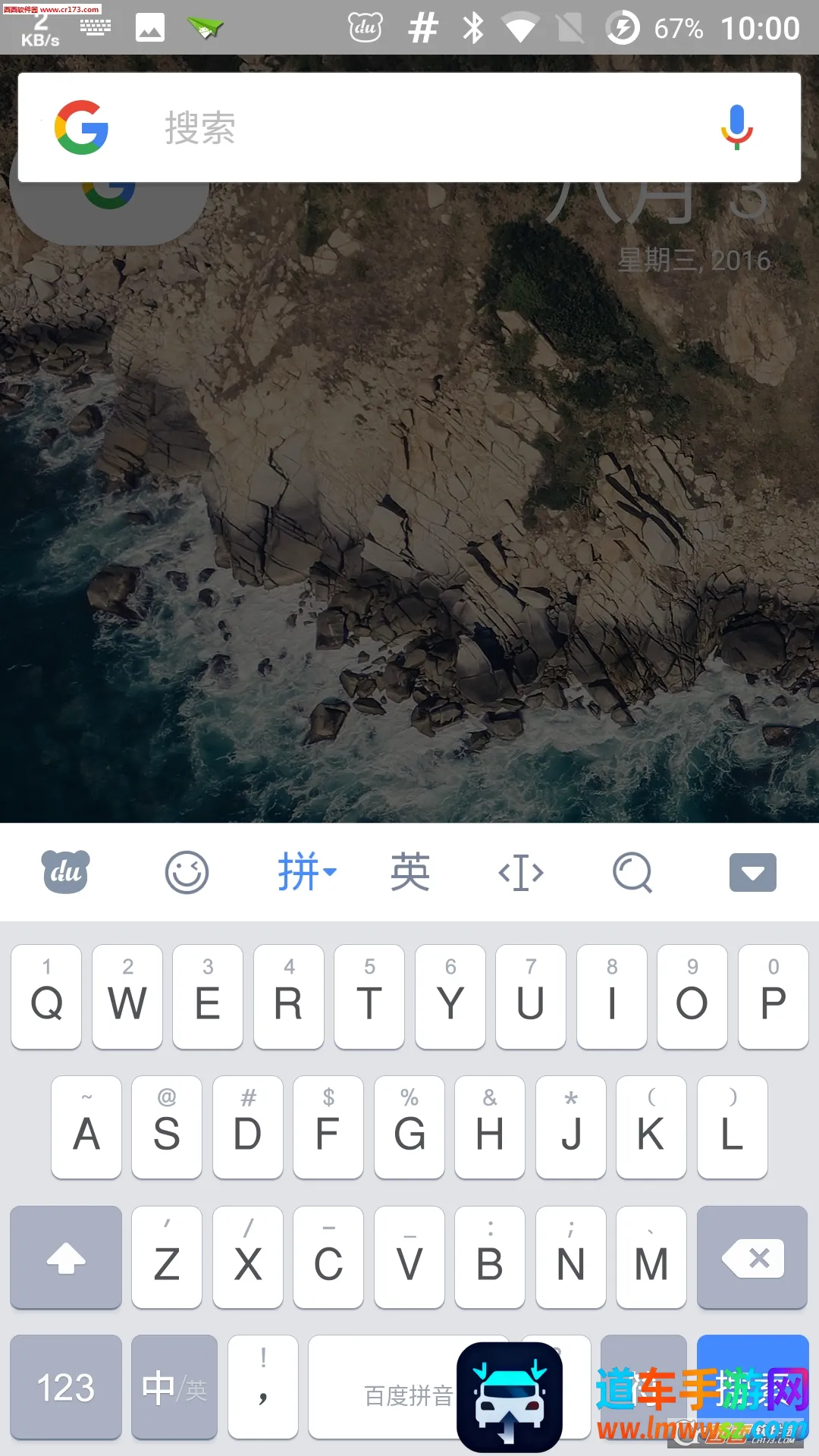Switch to the 123 number keyboard

[66, 1388]
